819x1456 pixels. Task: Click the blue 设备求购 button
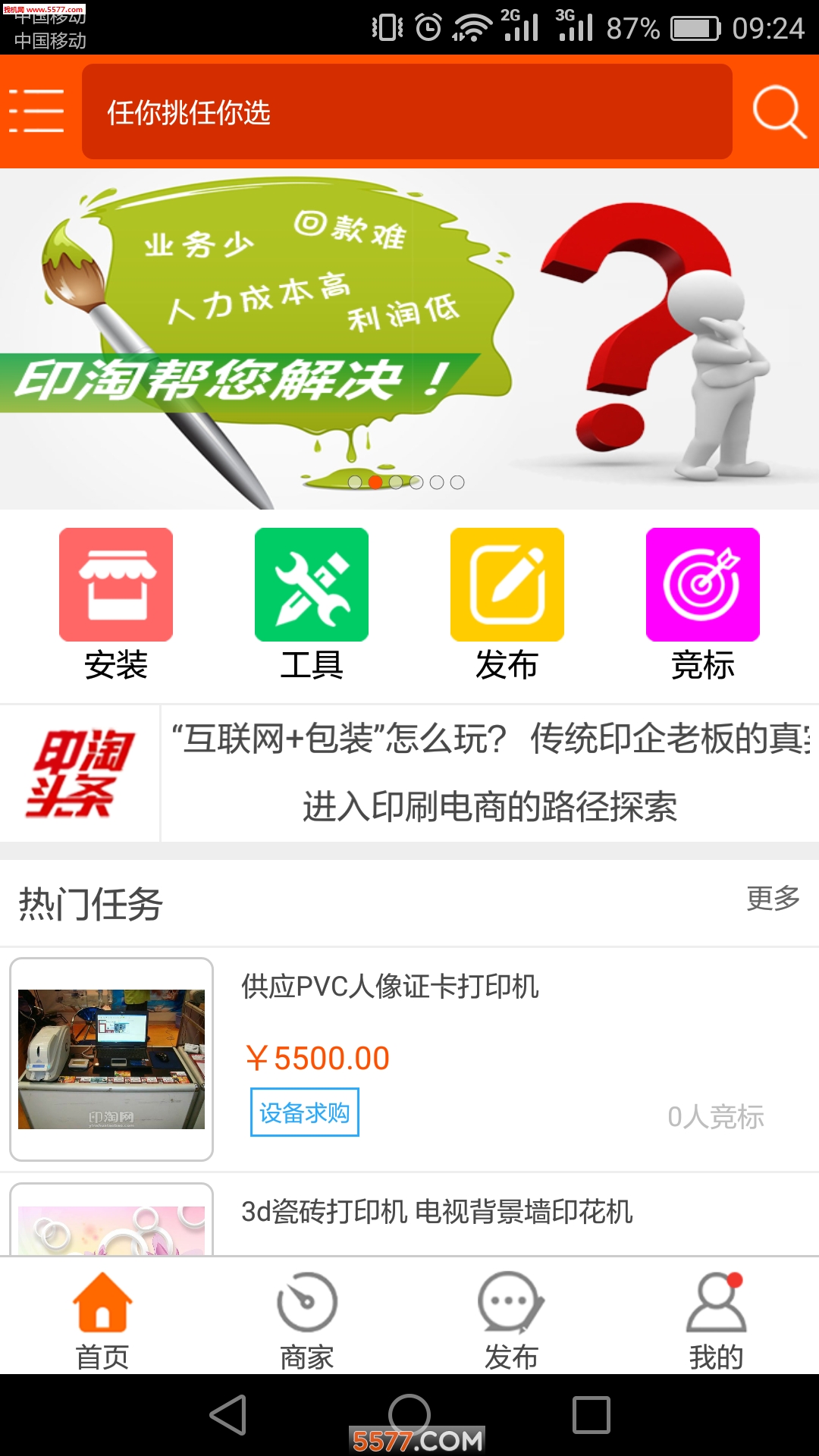(x=305, y=1112)
